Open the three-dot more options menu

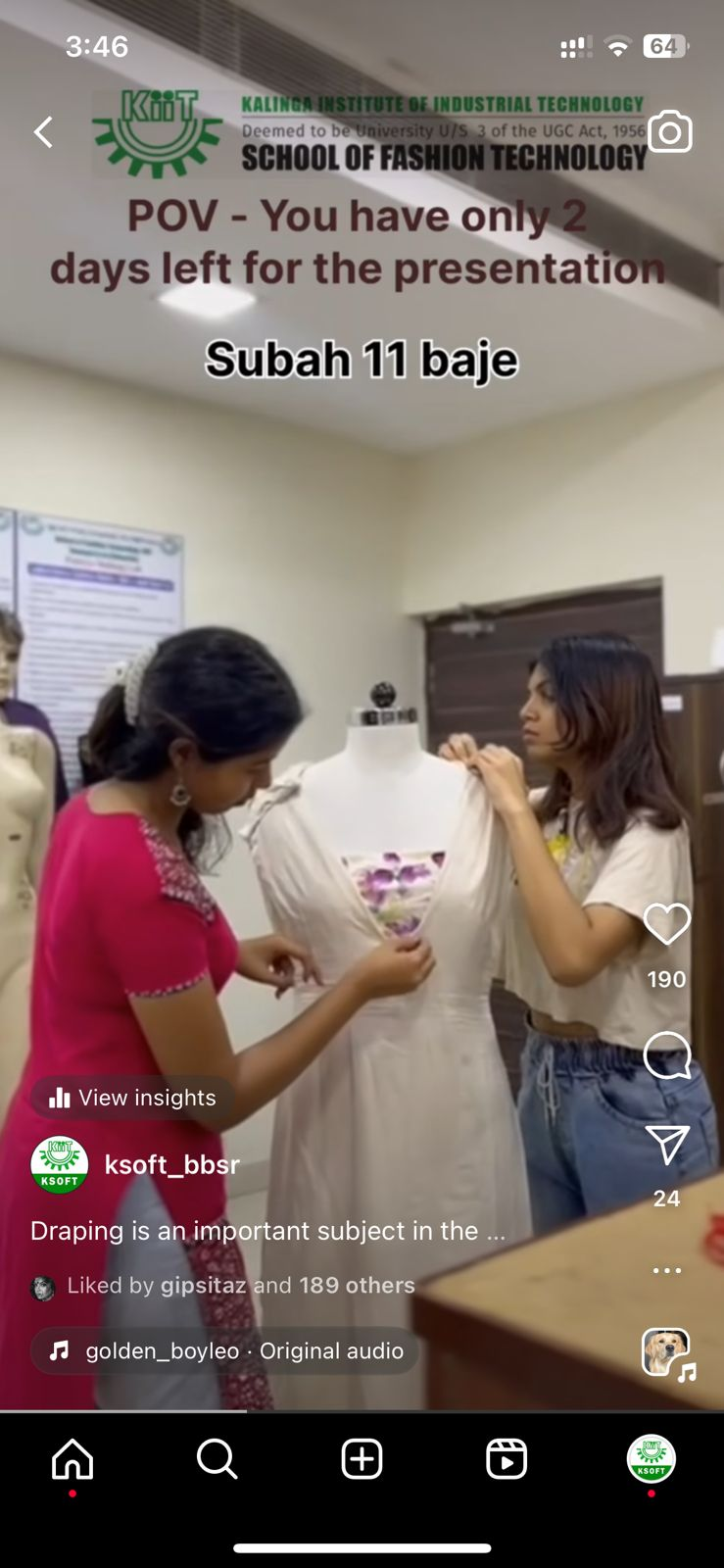point(666,1270)
